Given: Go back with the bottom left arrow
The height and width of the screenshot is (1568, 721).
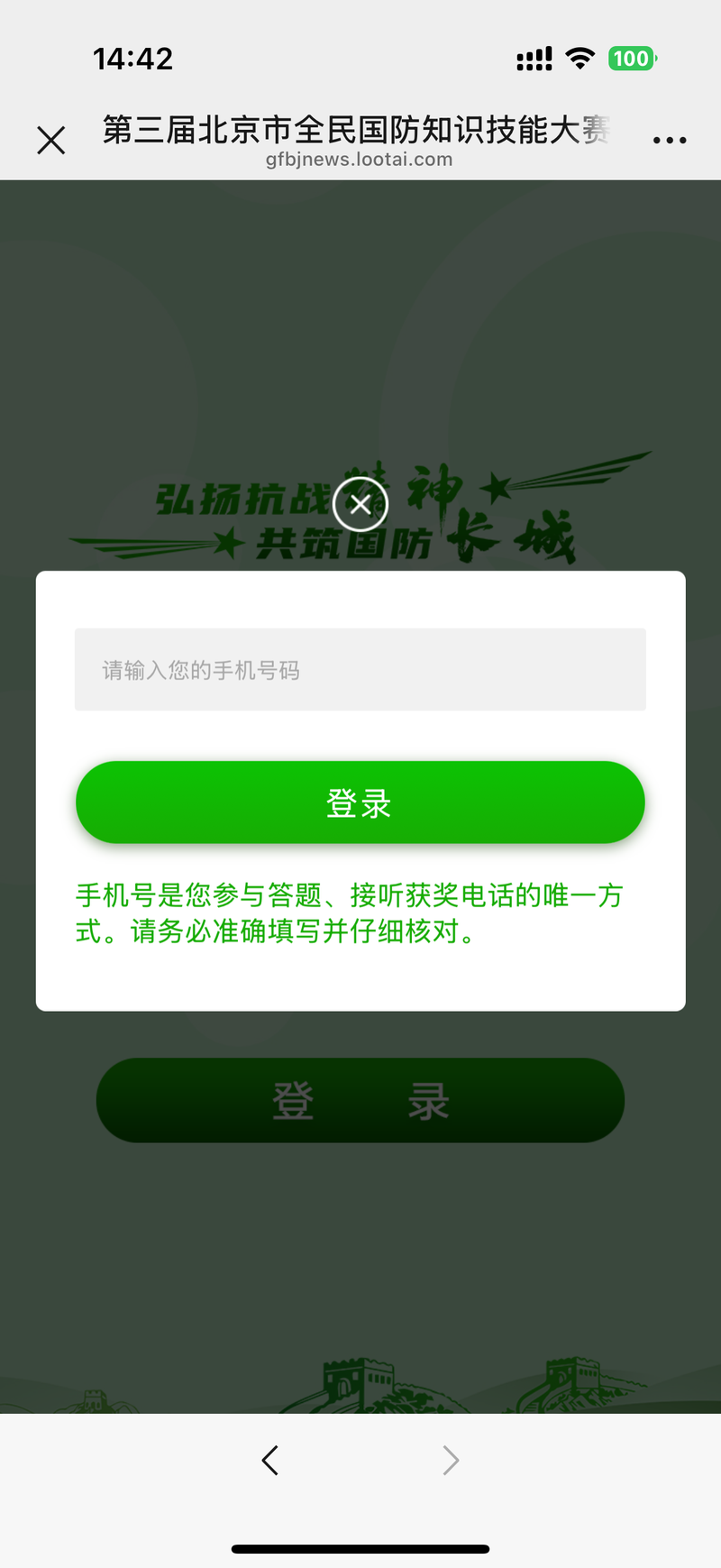Looking at the screenshot, I should click(x=270, y=1460).
